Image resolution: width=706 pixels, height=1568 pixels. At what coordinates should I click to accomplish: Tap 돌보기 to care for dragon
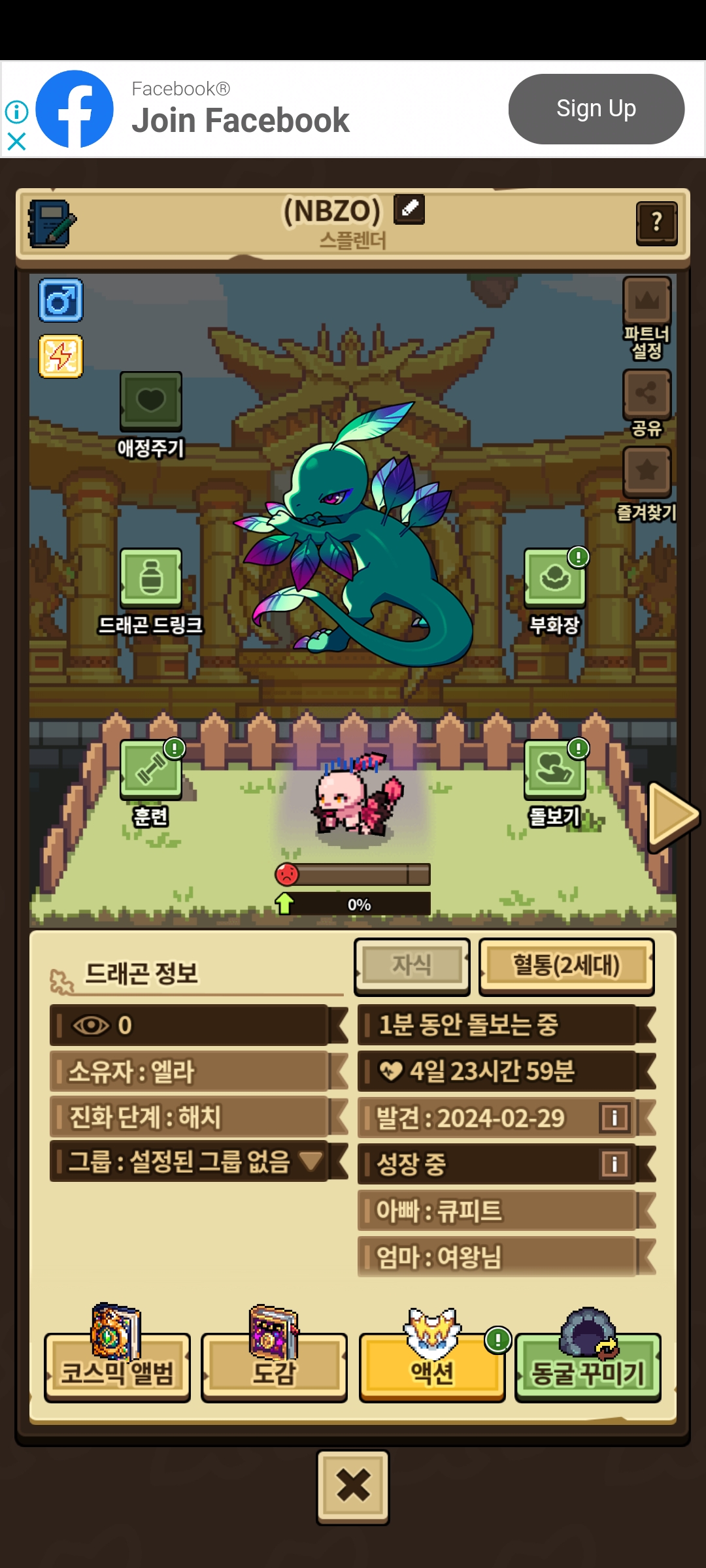[554, 769]
